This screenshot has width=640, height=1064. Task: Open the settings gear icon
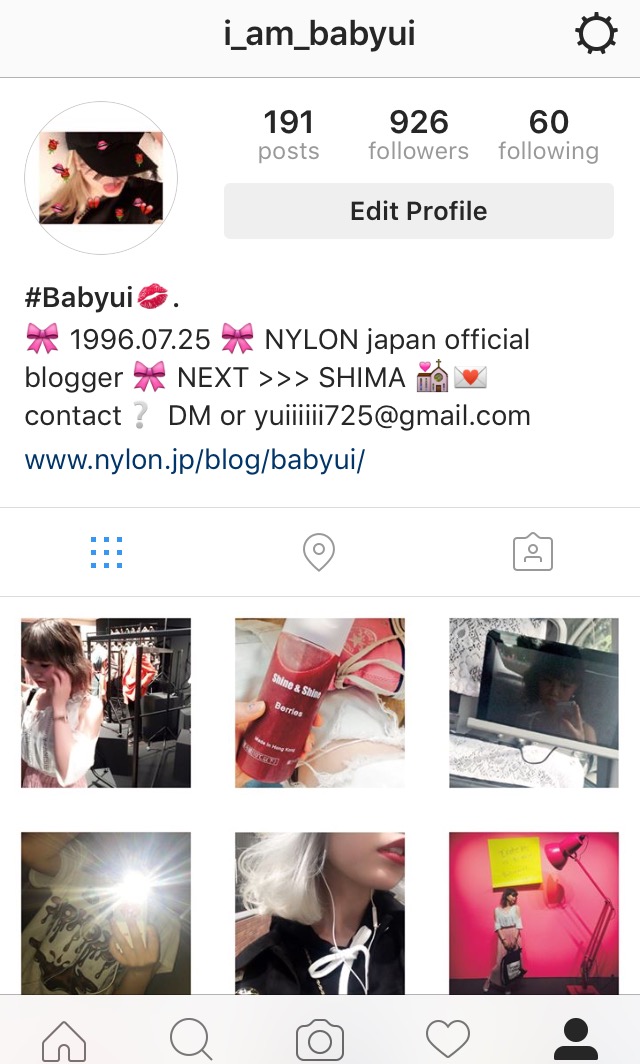click(596, 36)
